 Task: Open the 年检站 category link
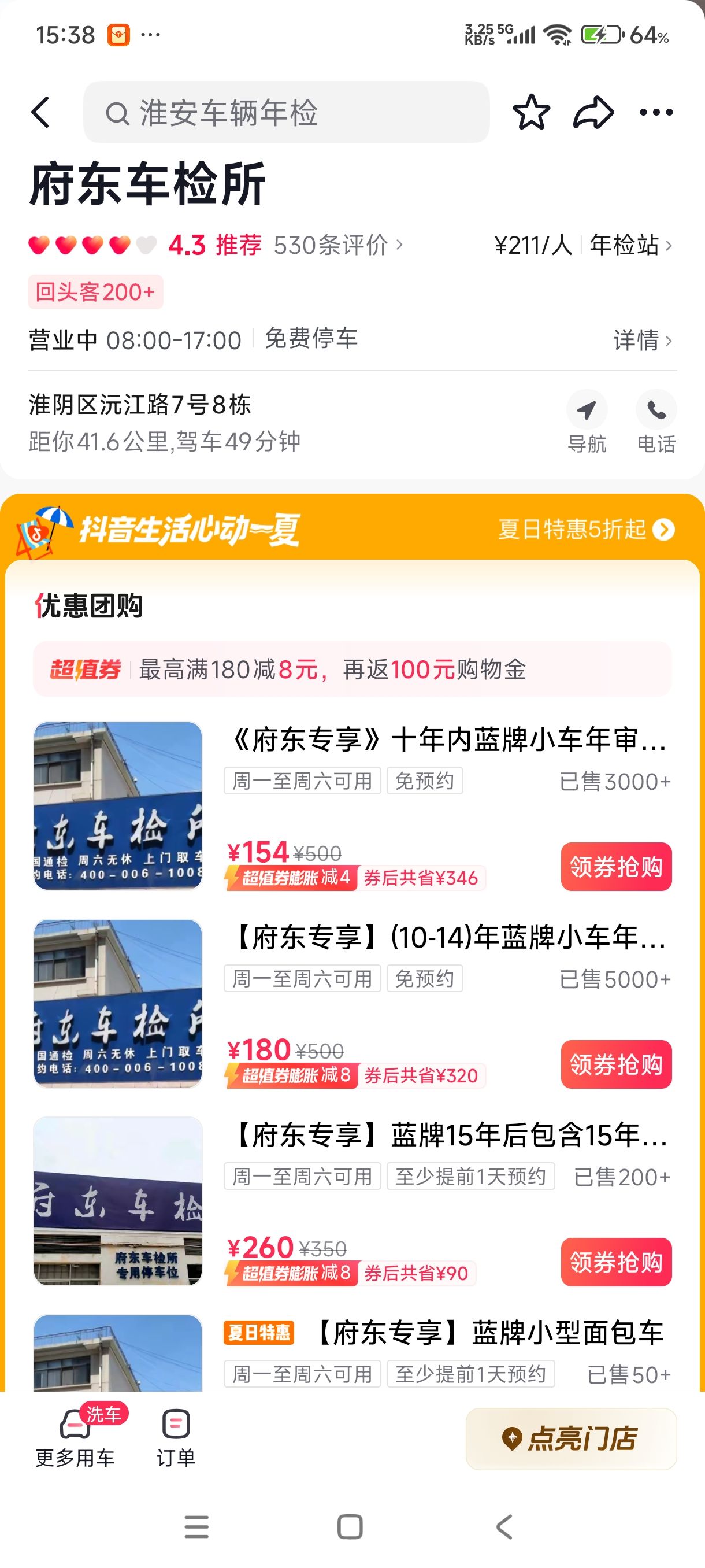tap(631, 245)
